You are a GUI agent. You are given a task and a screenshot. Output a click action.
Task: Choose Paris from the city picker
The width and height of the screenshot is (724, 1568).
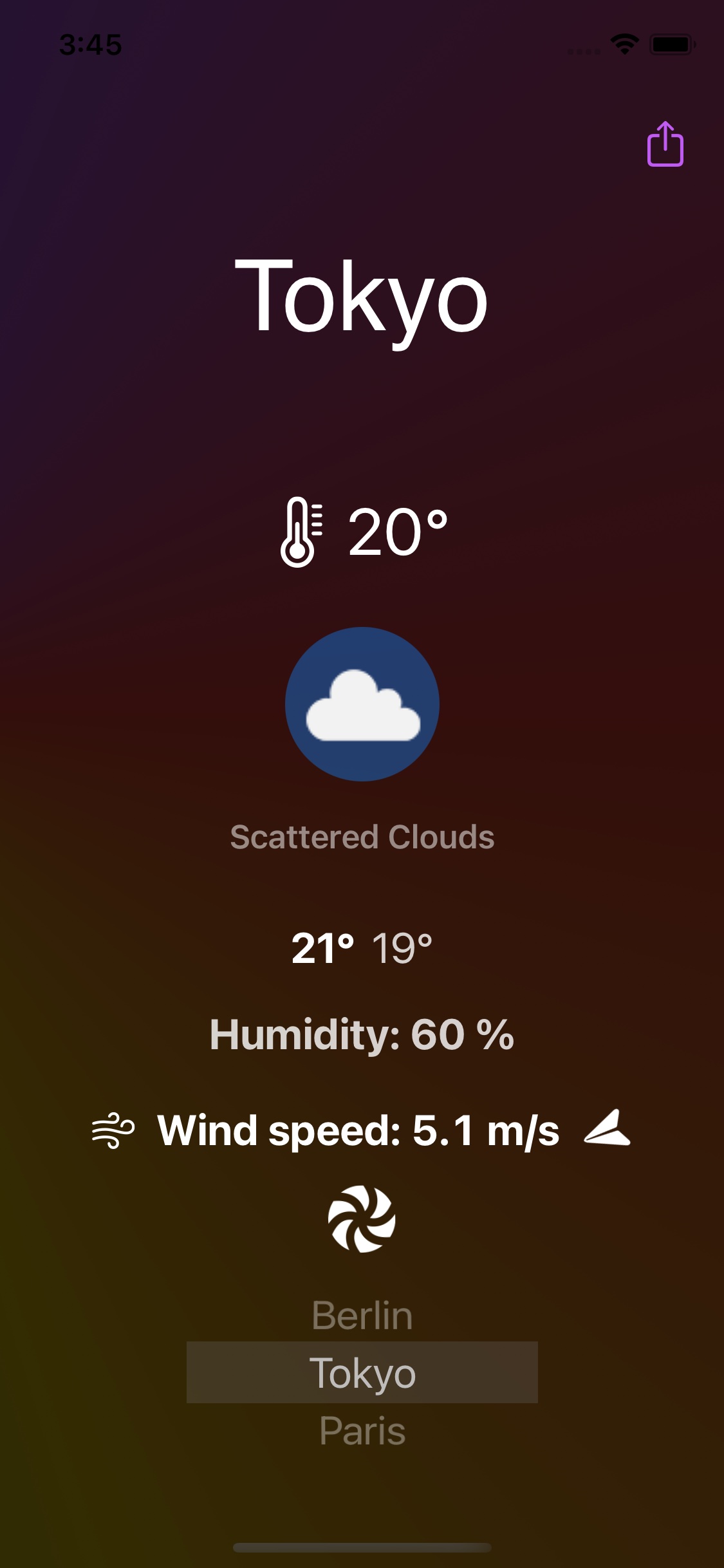tap(362, 1431)
